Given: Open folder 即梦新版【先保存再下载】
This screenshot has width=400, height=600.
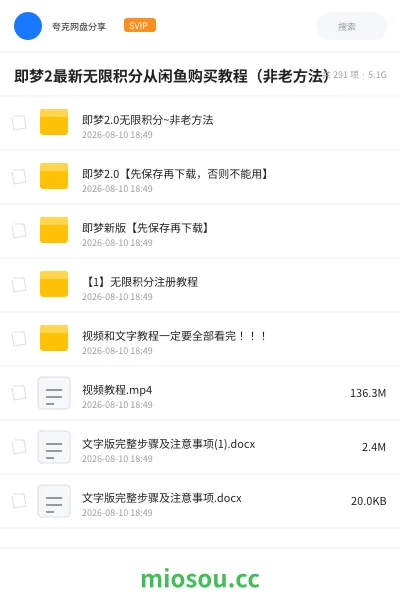Looking at the screenshot, I should coord(200,231).
